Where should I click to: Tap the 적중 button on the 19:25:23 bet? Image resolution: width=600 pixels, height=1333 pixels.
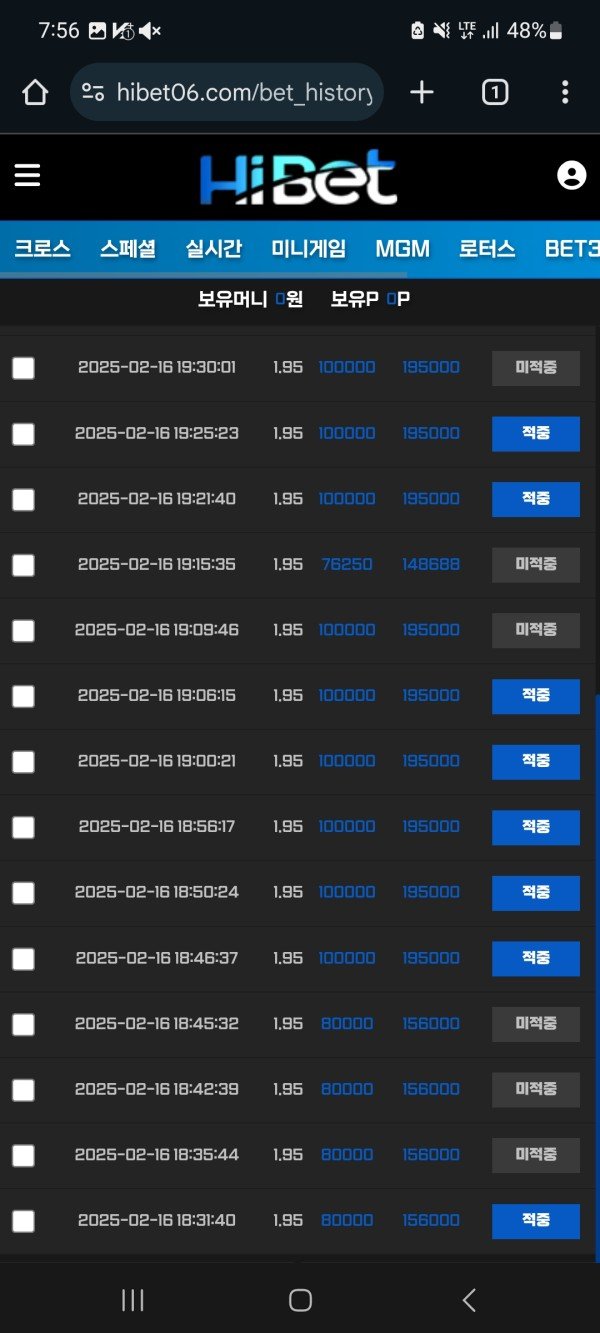pyautogui.click(x=535, y=434)
